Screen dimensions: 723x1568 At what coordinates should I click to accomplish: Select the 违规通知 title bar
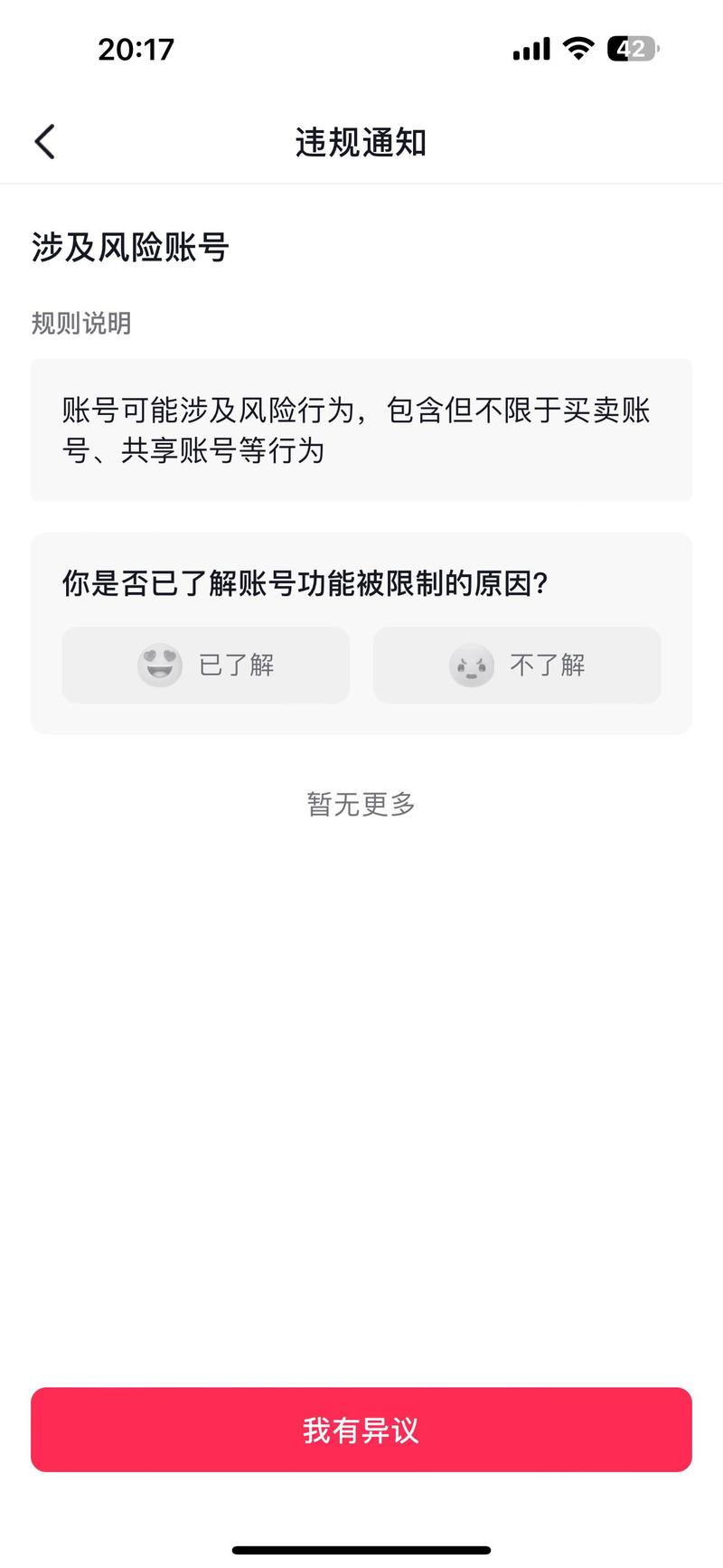pos(361,141)
